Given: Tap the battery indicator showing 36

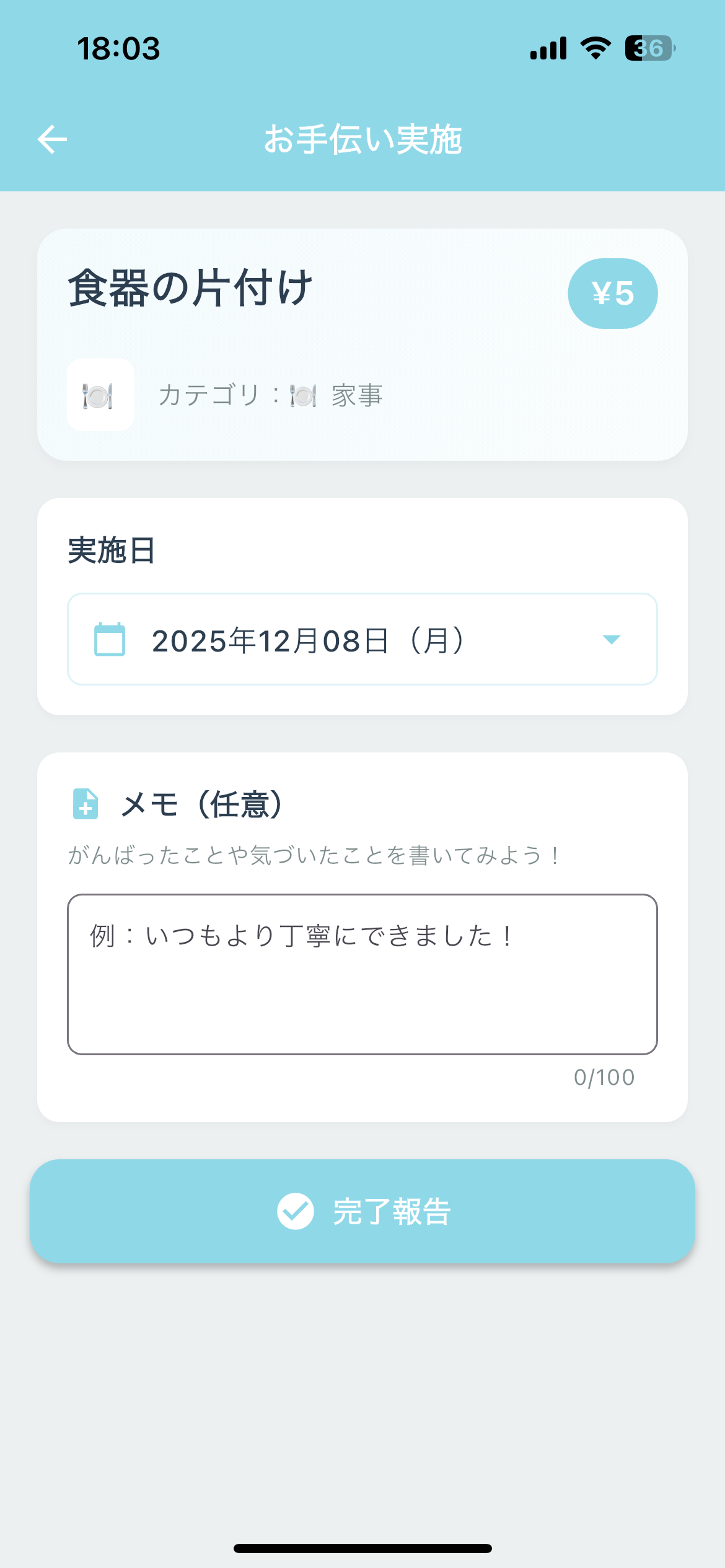Looking at the screenshot, I should tap(648, 48).
